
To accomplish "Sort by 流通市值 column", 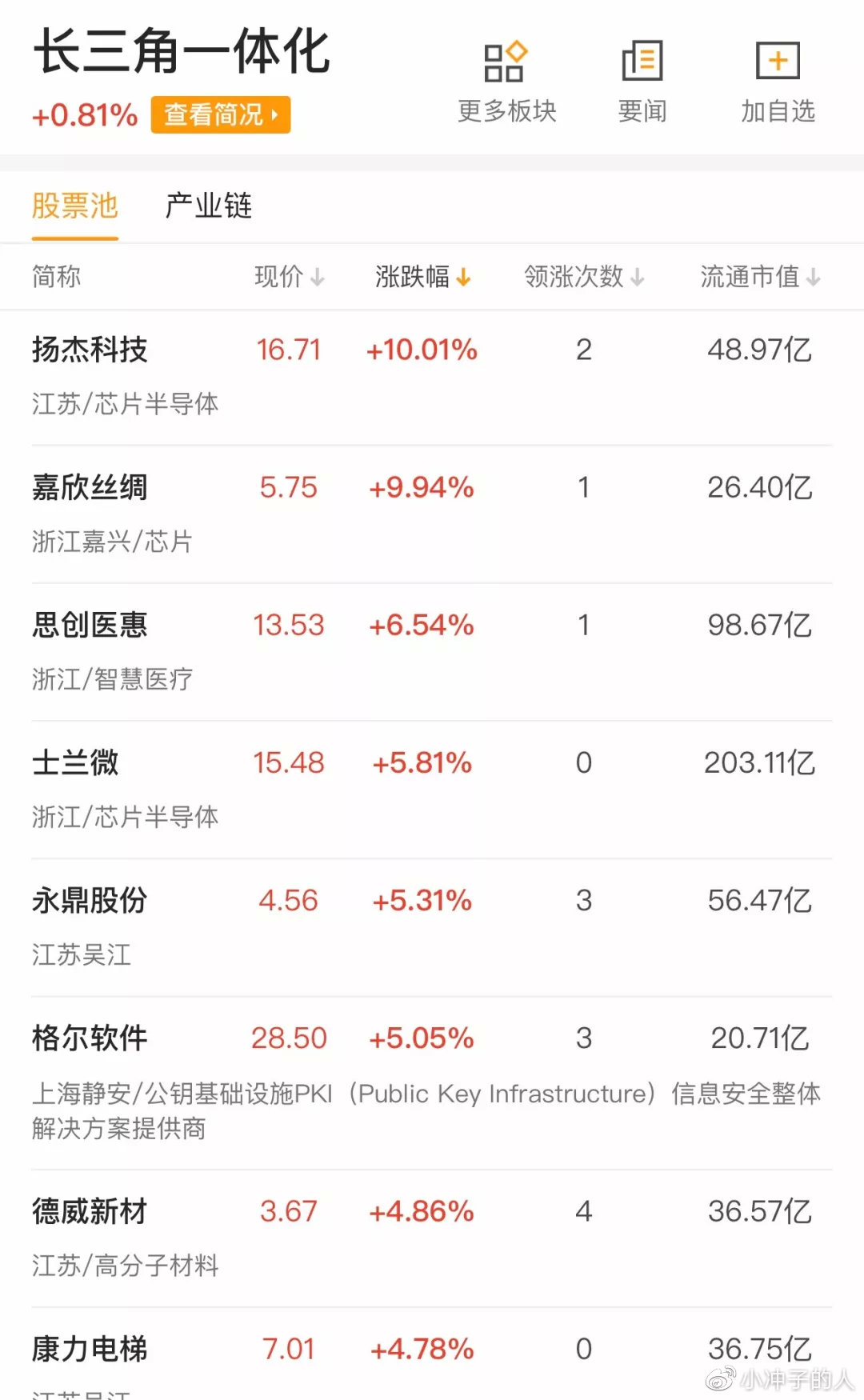I will [760, 277].
